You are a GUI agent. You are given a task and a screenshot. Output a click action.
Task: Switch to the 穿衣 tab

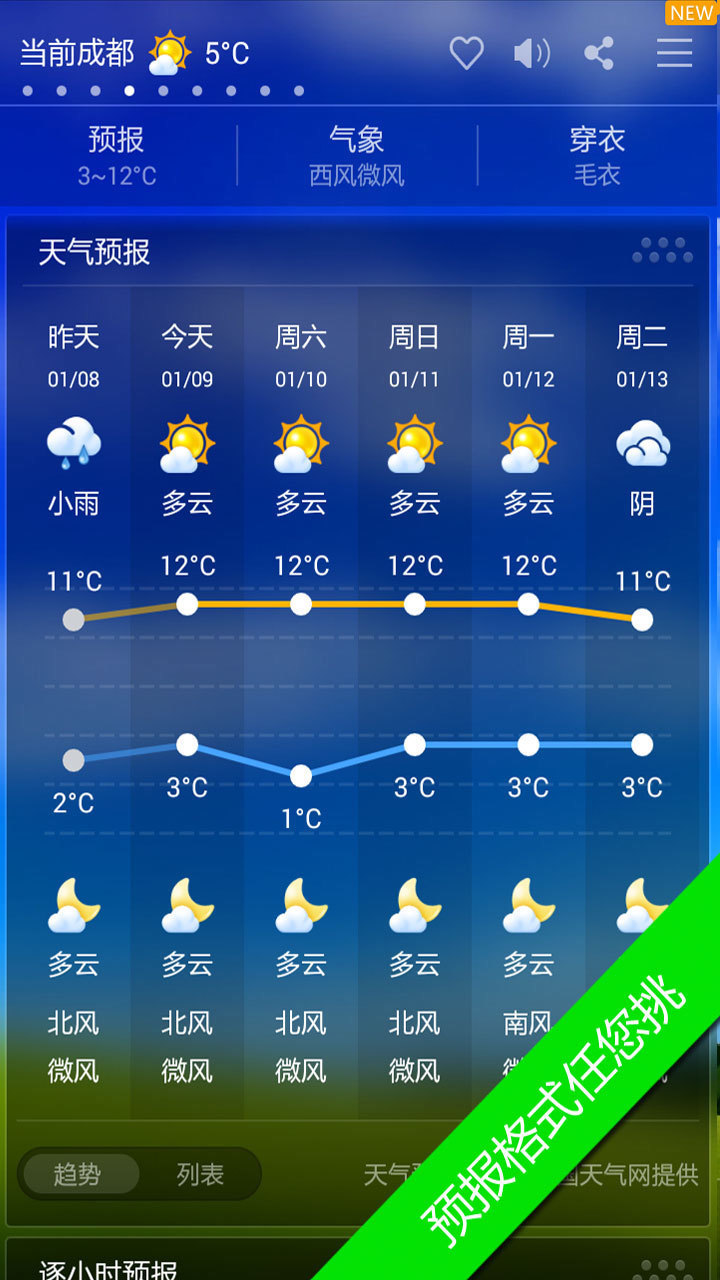(x=597, y=155)
